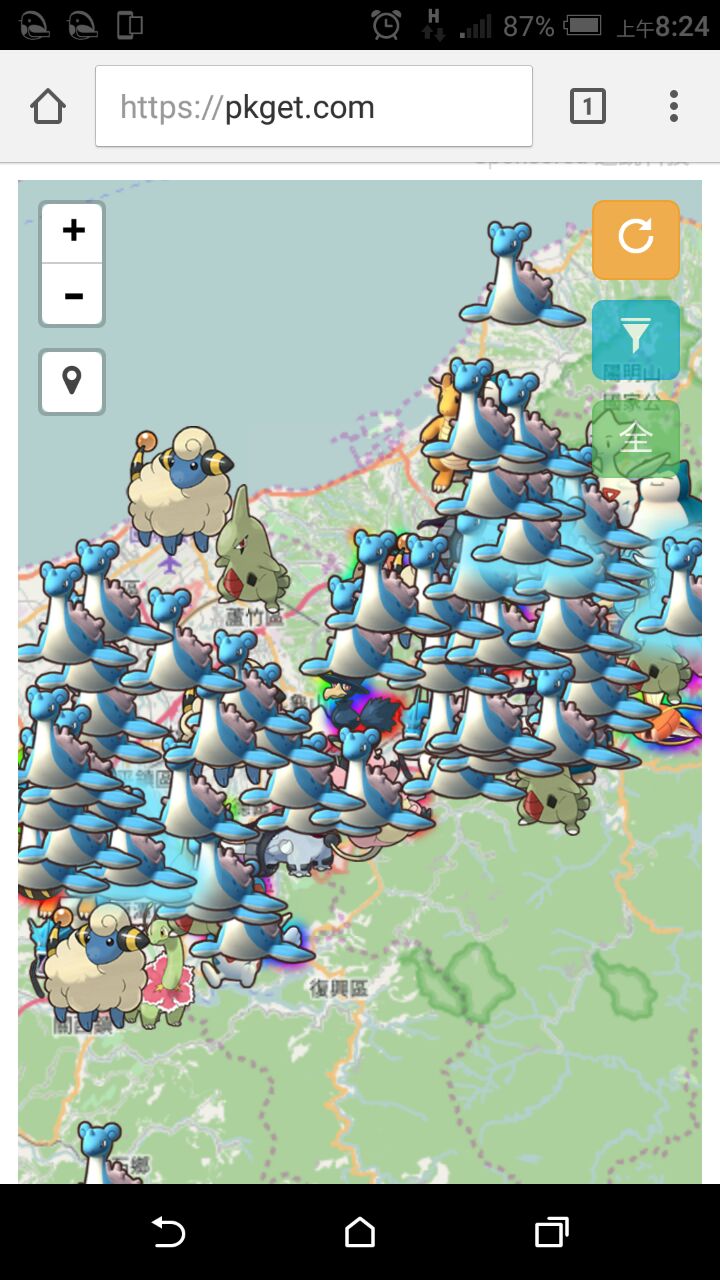Viewport: 720px width, 1280px height.
Task: Tap the pkget.com address bar
Action: coord(314,107)
